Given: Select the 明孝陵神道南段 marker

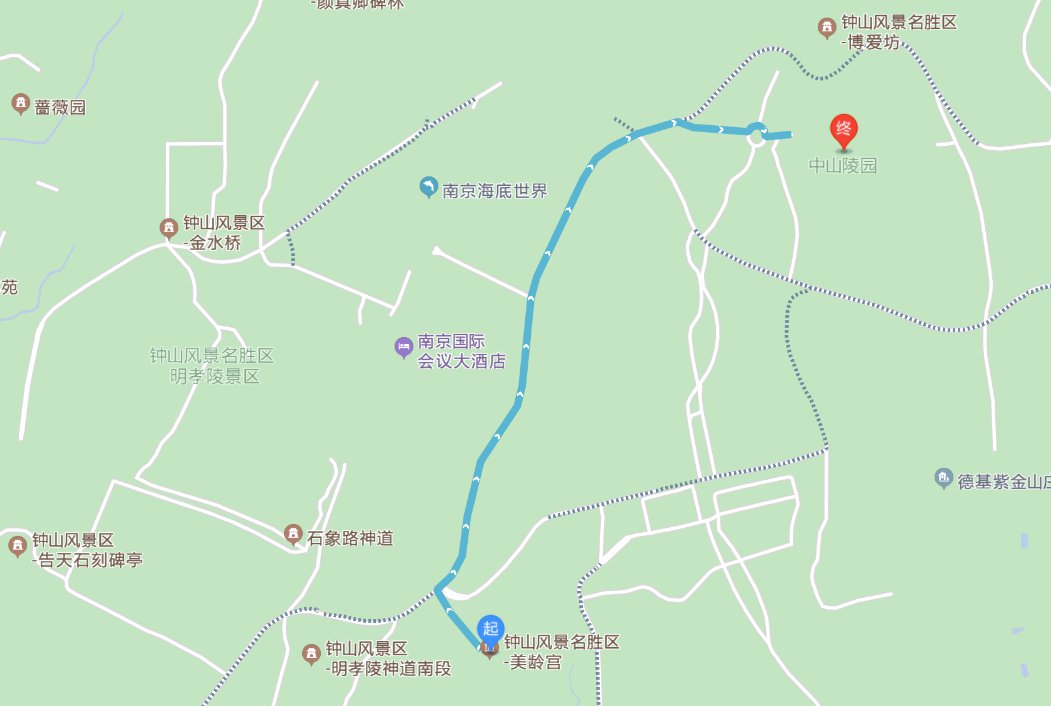Looking at the screenshot, I should point(311,654).
